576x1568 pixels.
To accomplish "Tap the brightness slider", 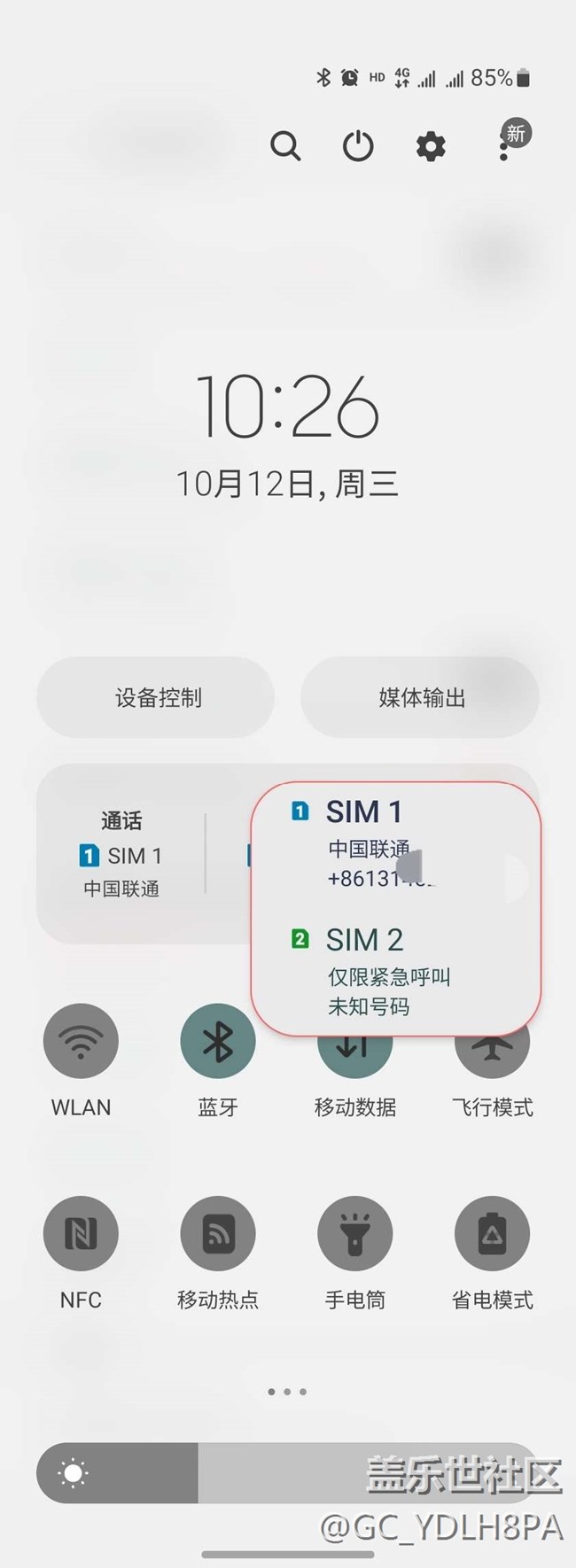I will point(287,1472).
